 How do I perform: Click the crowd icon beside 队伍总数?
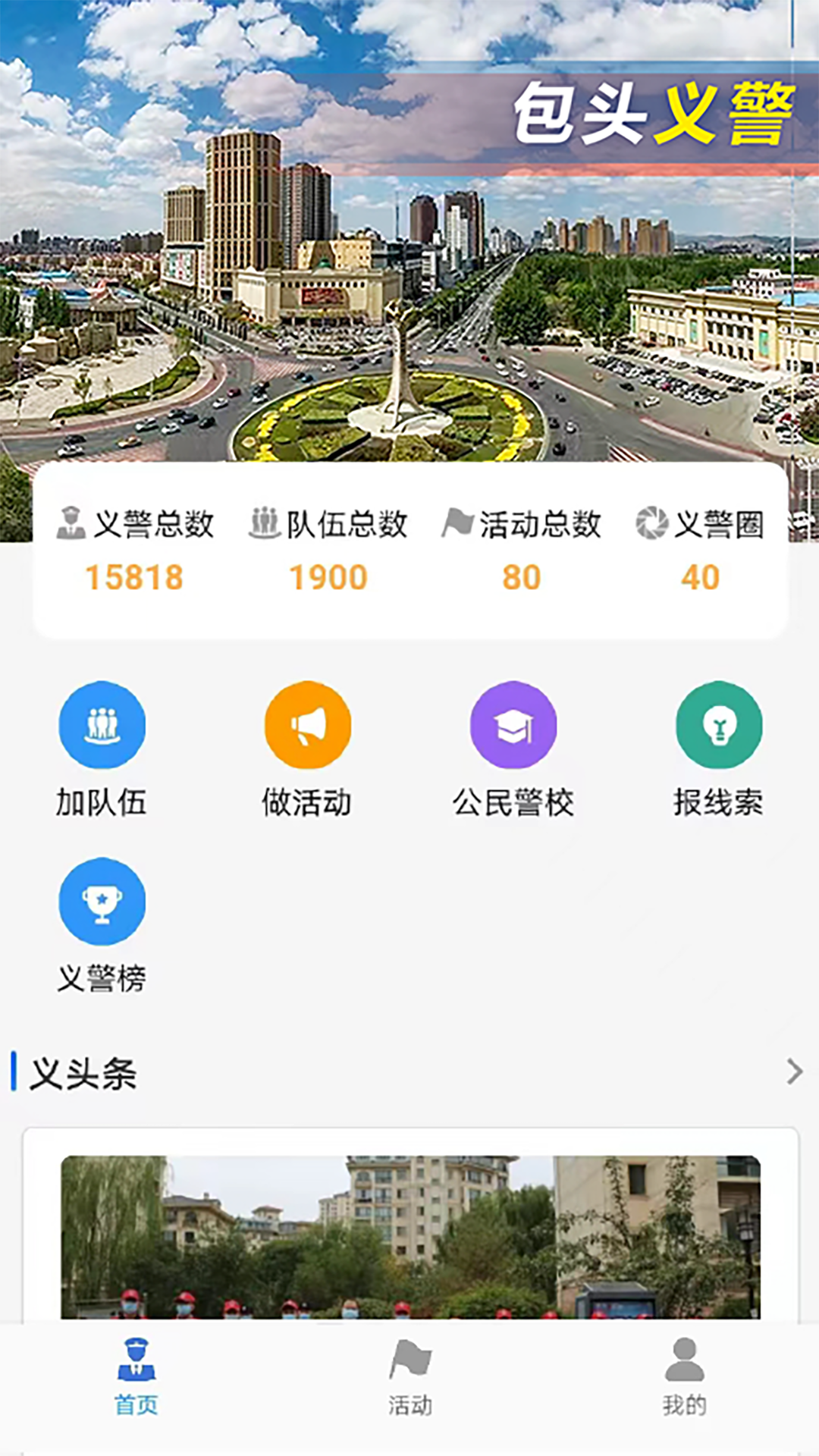[264, 523]
